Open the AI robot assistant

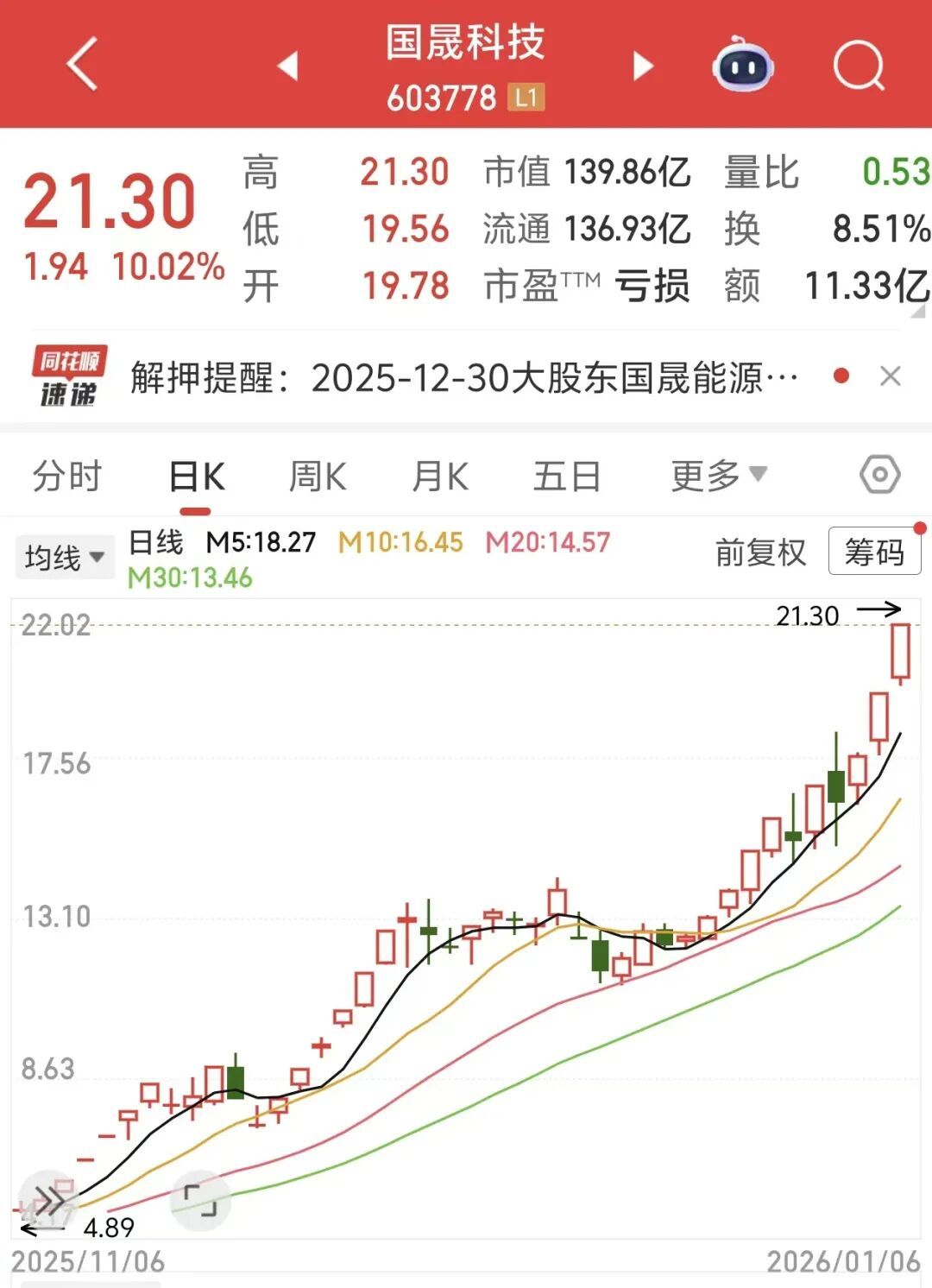[x=742, y=64]
